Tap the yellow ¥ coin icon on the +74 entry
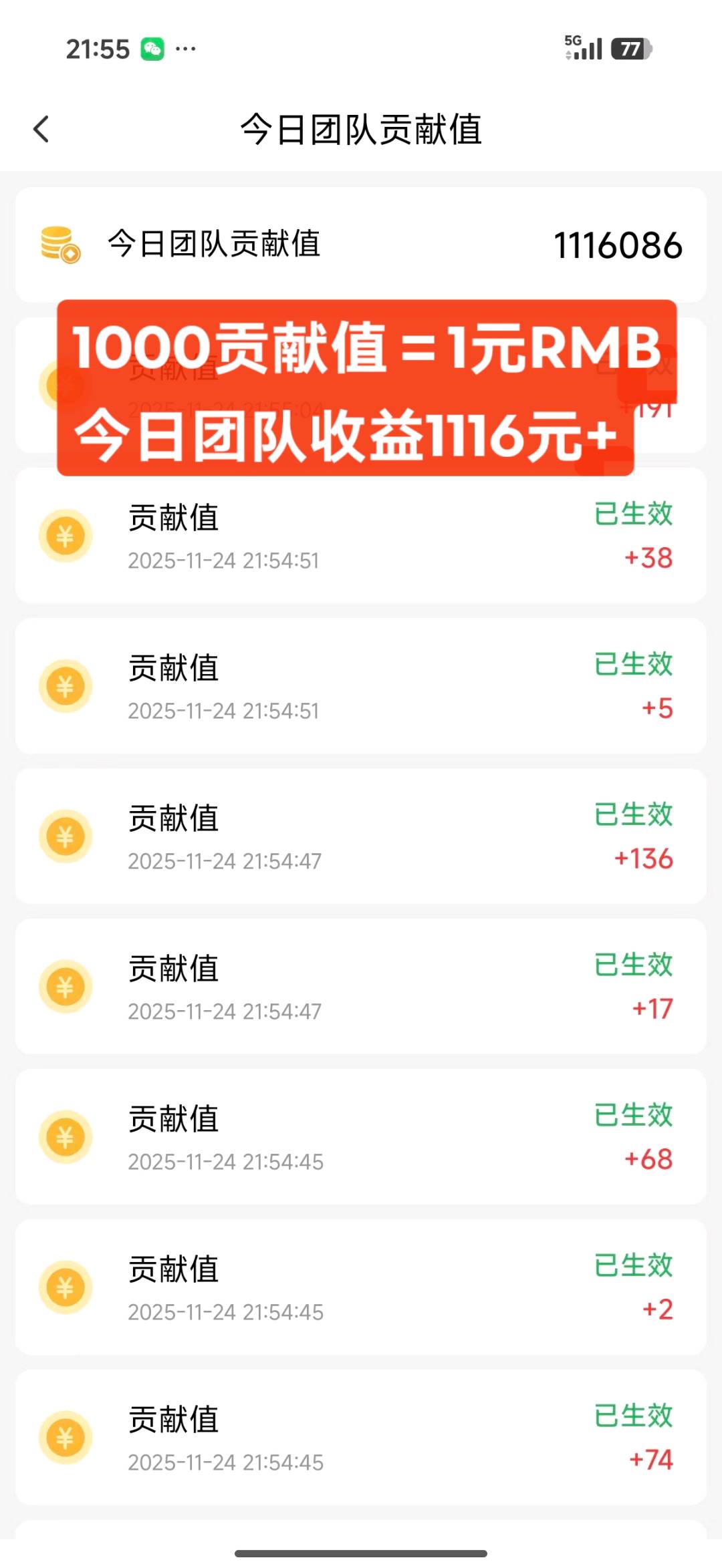Screen dimensions: 722x1568 [x=65, y=1438]
